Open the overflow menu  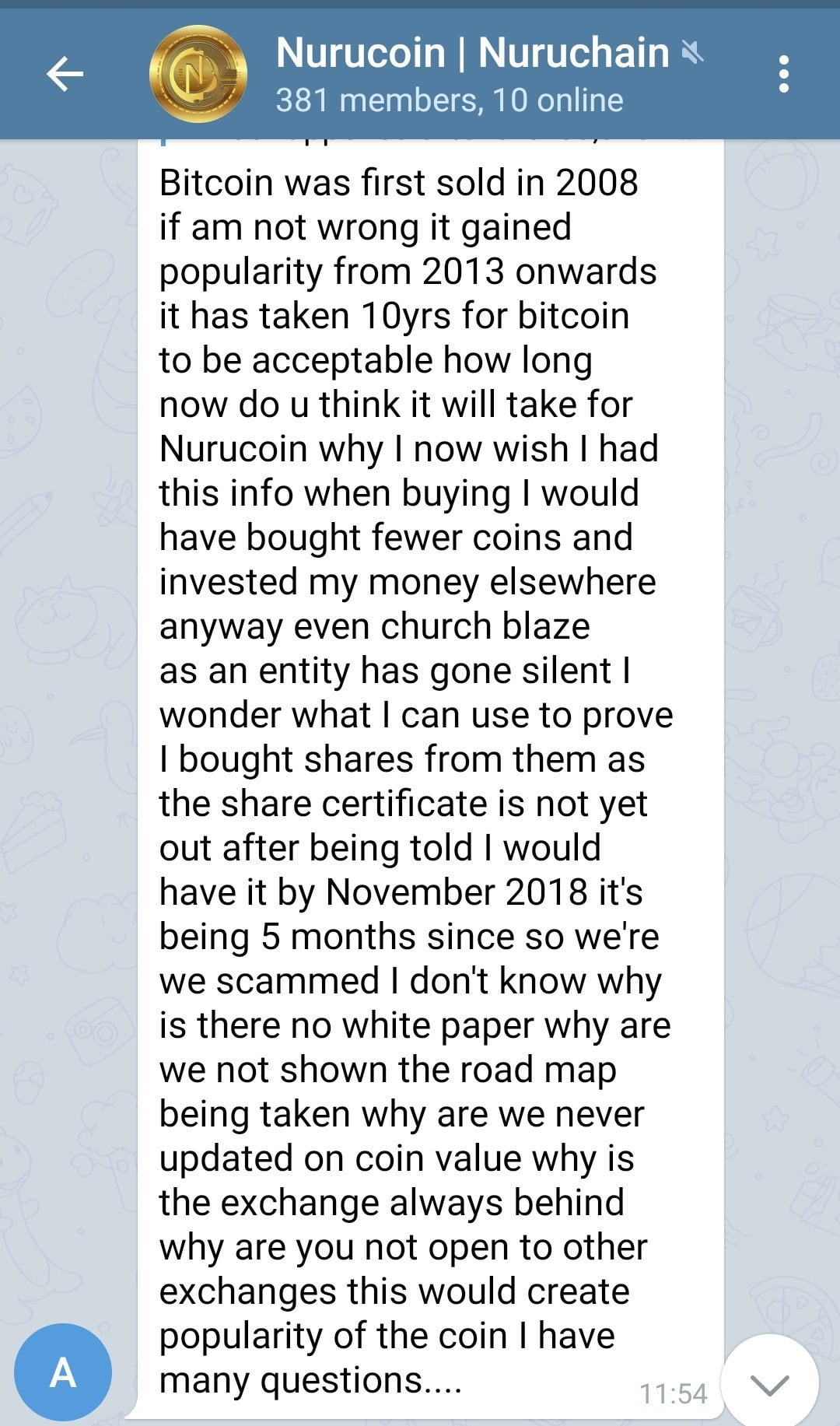point(783,74)
